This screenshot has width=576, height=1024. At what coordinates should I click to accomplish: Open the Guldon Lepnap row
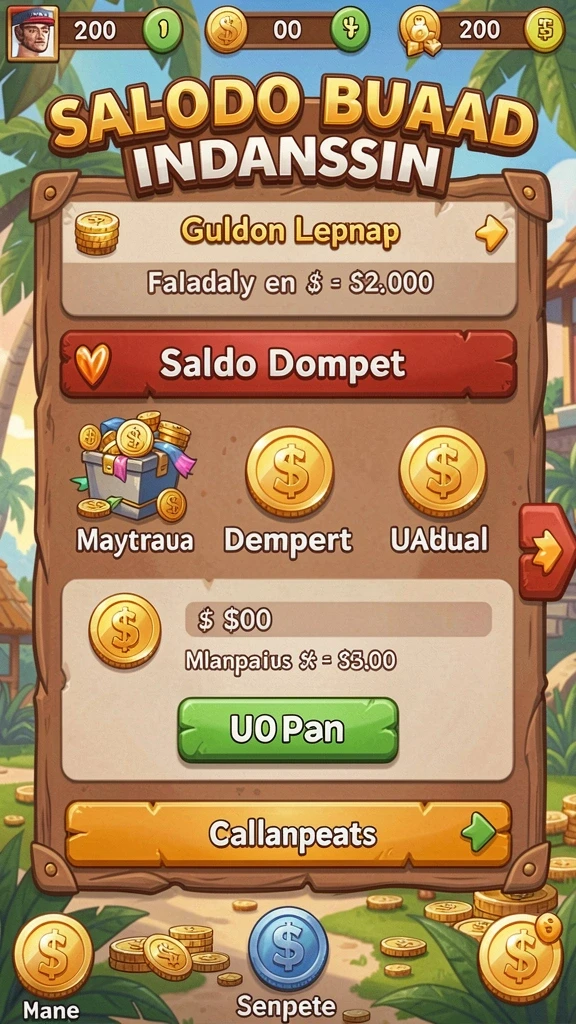(x=289, y=259)
